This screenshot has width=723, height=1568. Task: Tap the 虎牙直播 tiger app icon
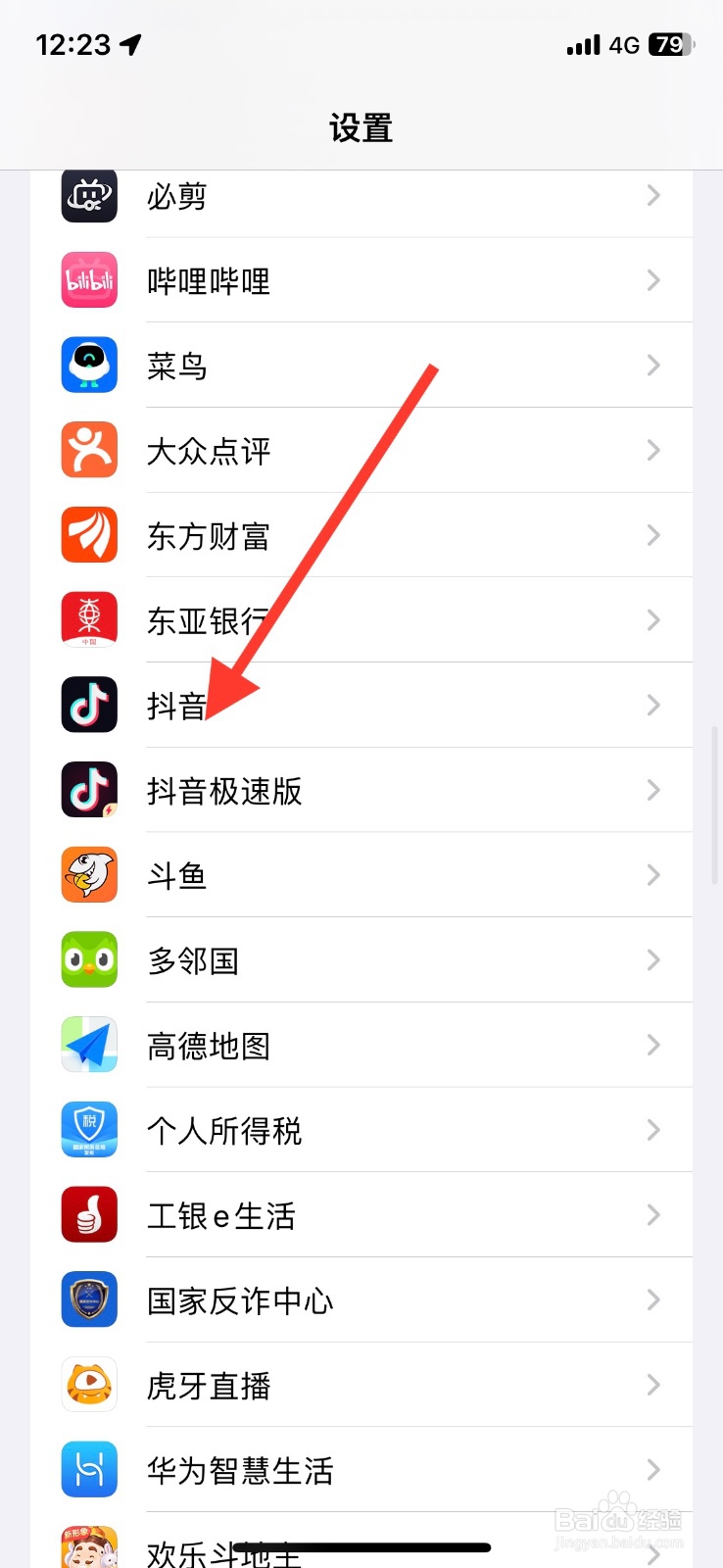point(88,1385)
